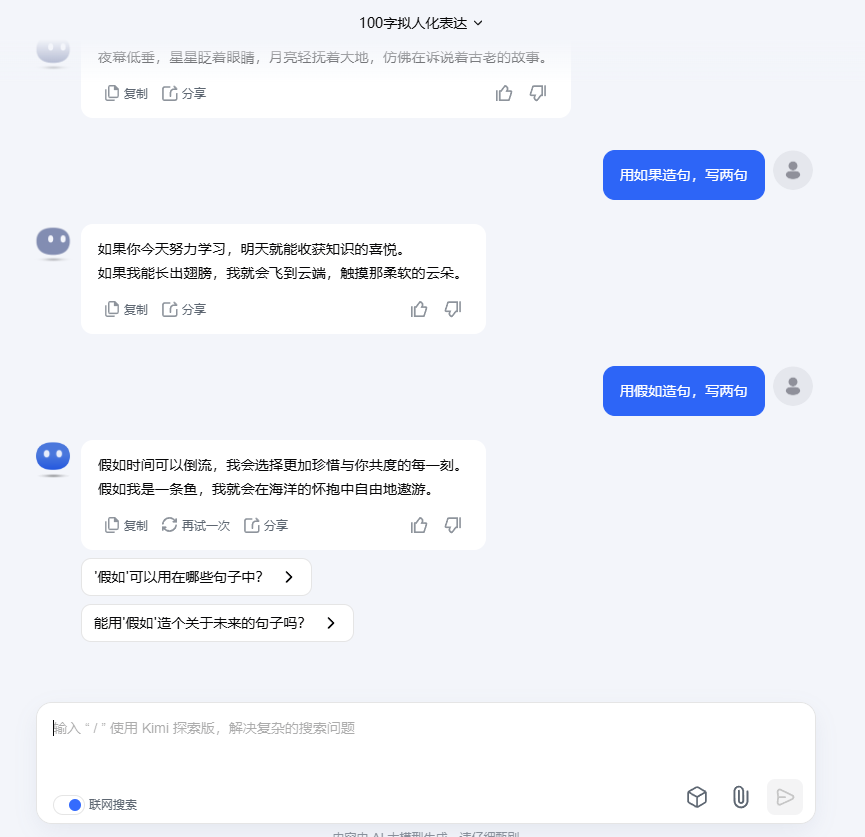Share the 假如 sentences reply
Viewport: 865px width, 837px height.
tap(266, 526)
